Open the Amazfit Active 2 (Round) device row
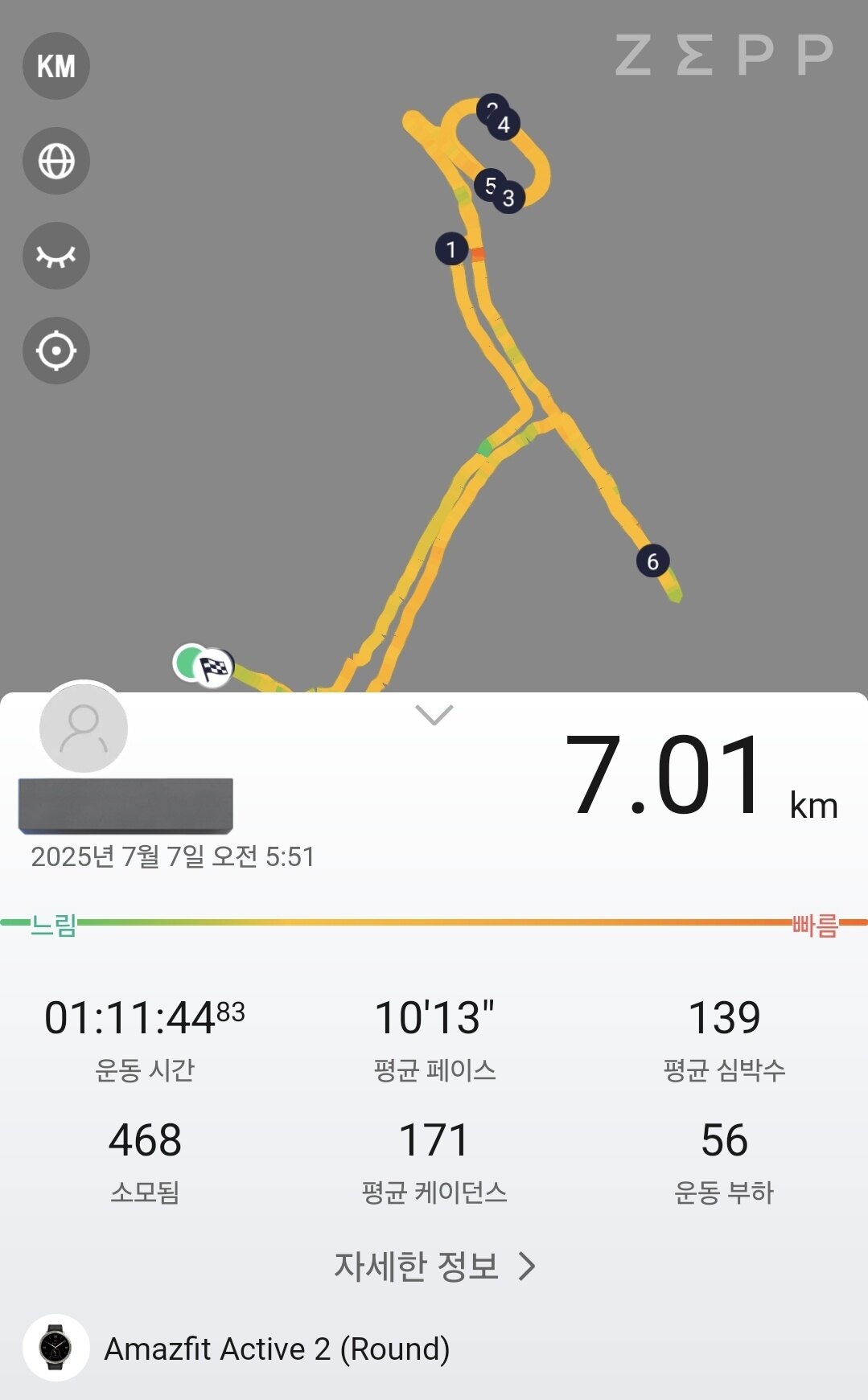Screen dimensions: 868x1400 pos(434,1349)
